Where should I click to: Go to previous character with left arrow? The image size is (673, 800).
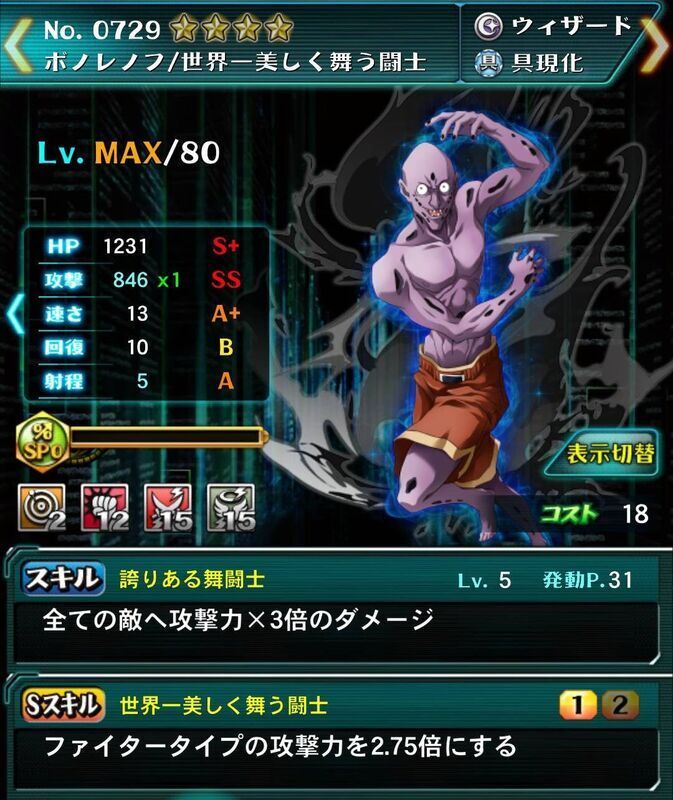click(13, 42)
